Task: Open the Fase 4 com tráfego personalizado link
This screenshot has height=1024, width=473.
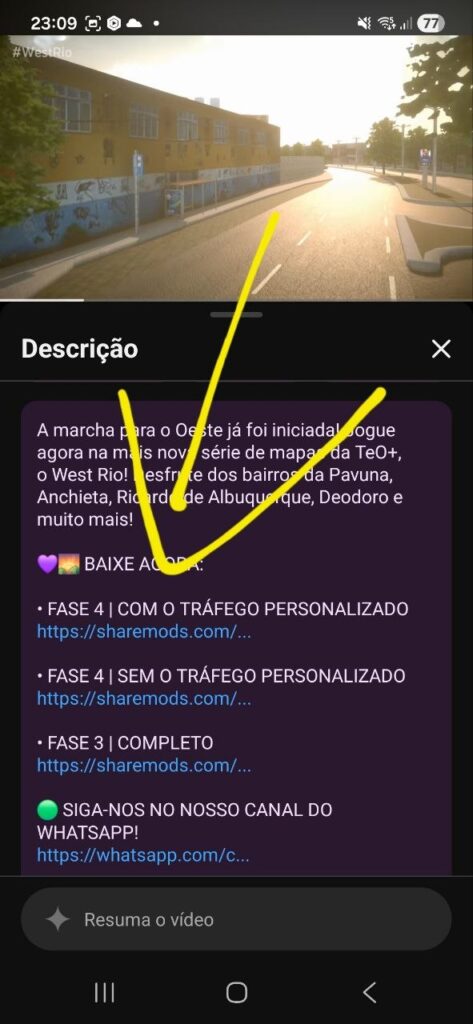Action: [144, 632]
